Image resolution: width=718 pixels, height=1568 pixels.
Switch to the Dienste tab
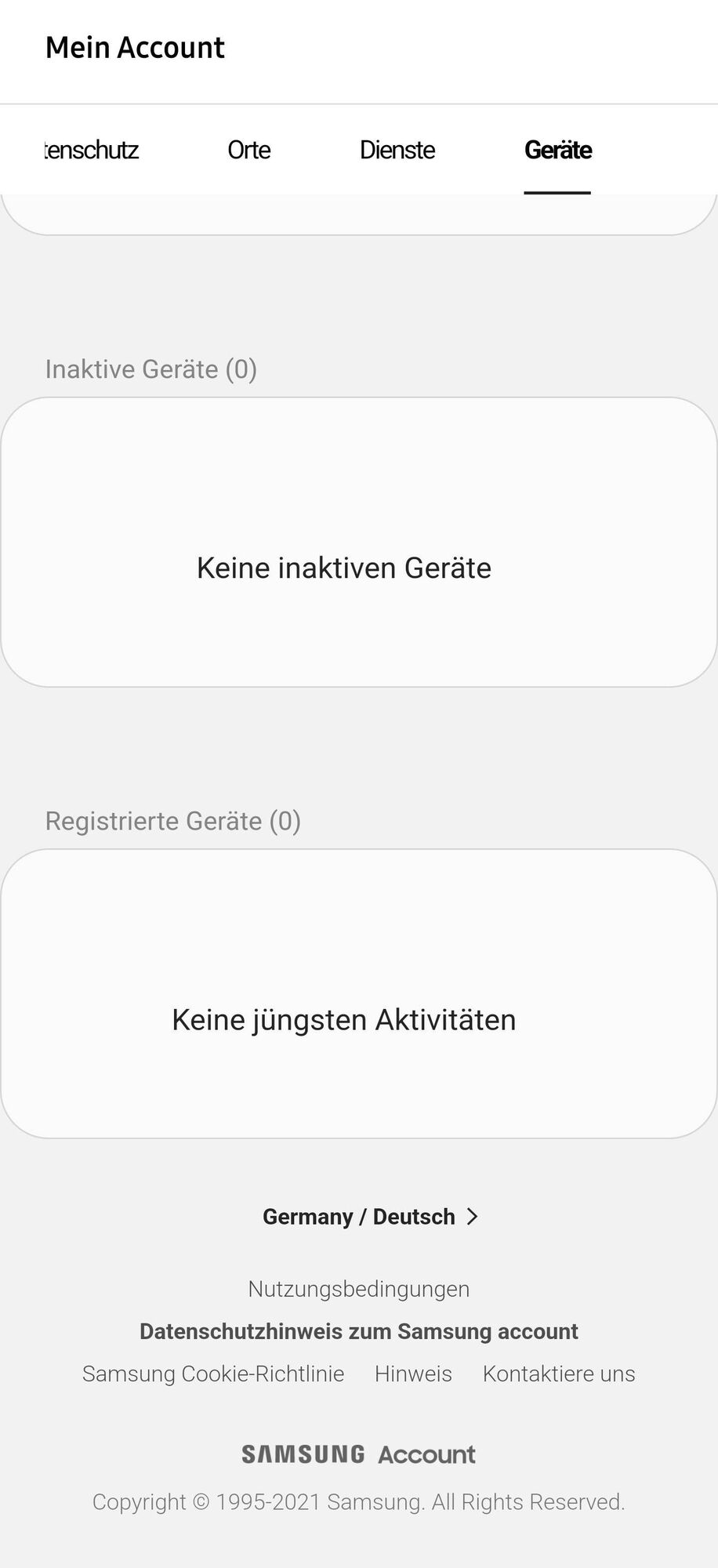click(397, 150)
